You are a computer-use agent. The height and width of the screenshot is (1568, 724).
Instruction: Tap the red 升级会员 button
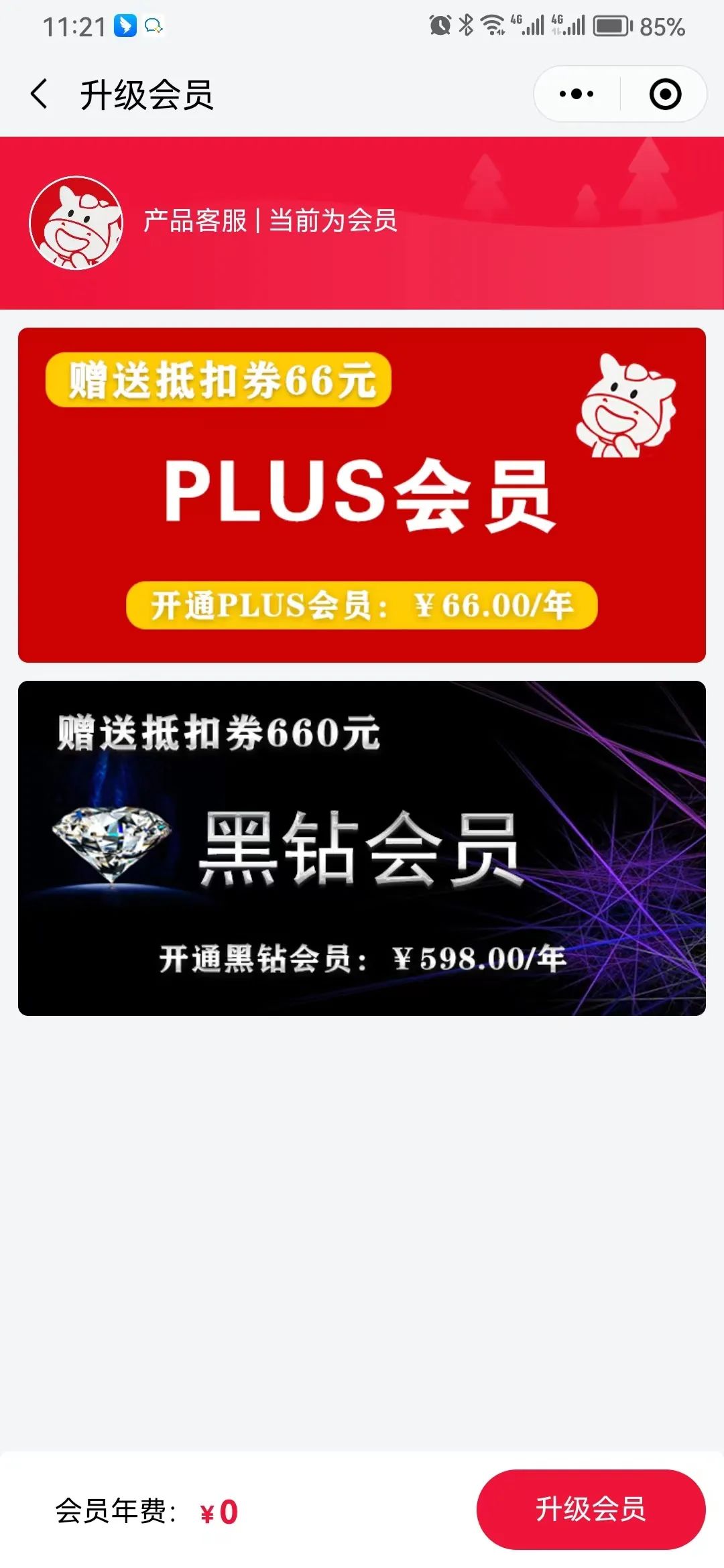591,1509
